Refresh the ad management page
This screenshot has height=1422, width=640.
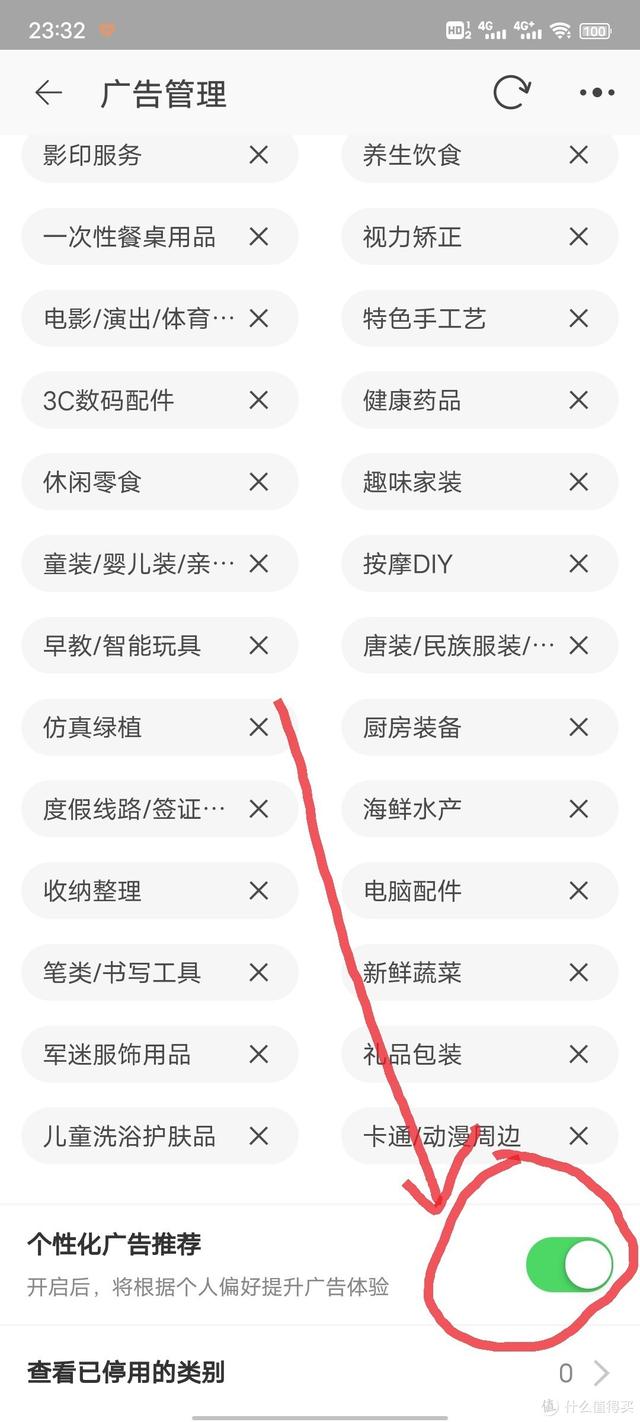pyautogui.click(x=511, y=93)
